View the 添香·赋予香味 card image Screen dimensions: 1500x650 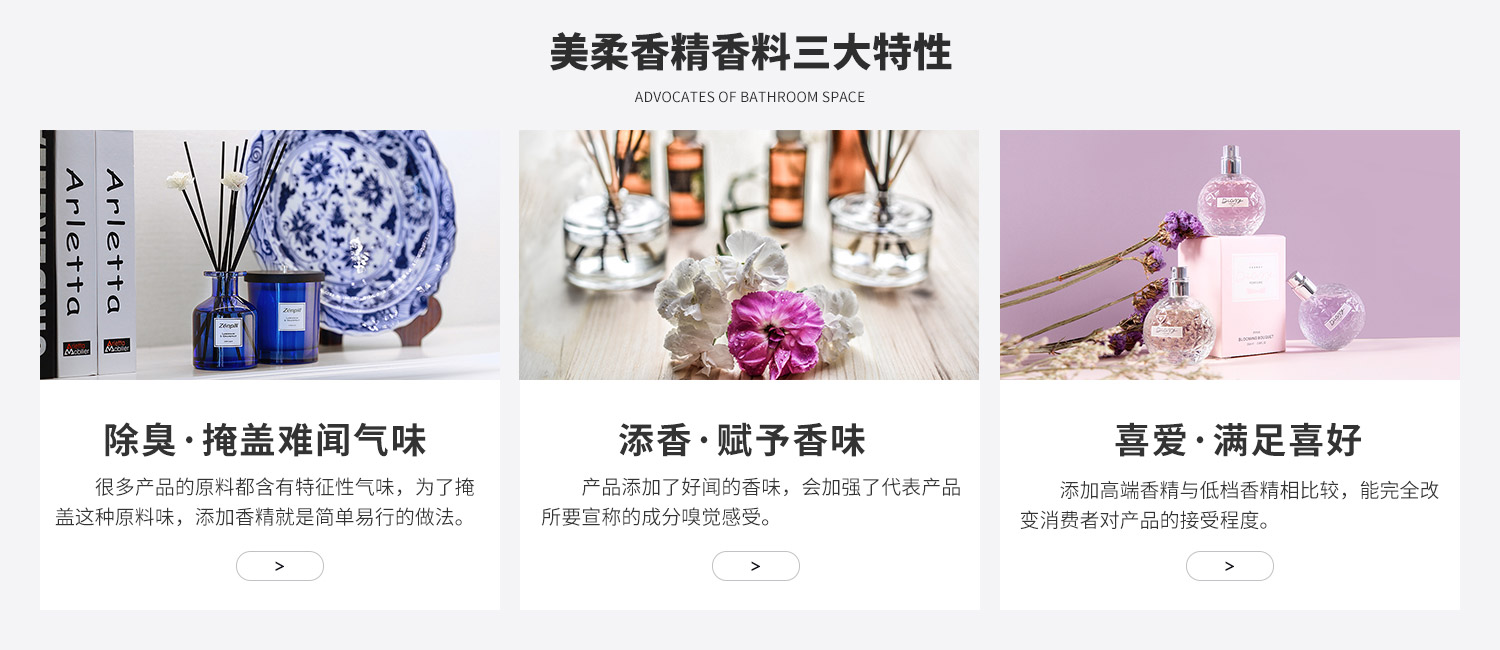tap(749, 255)
